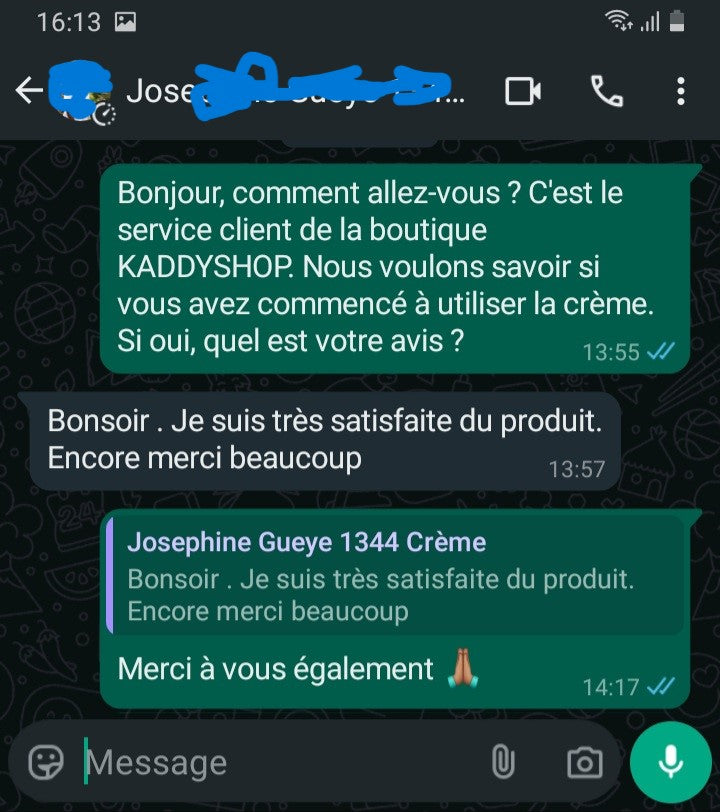The width and height of the screenshot is (720, 812).
Task: Jump to quoted Josephine Gueye 1344 Crème message
Action: tap(396, 576)
